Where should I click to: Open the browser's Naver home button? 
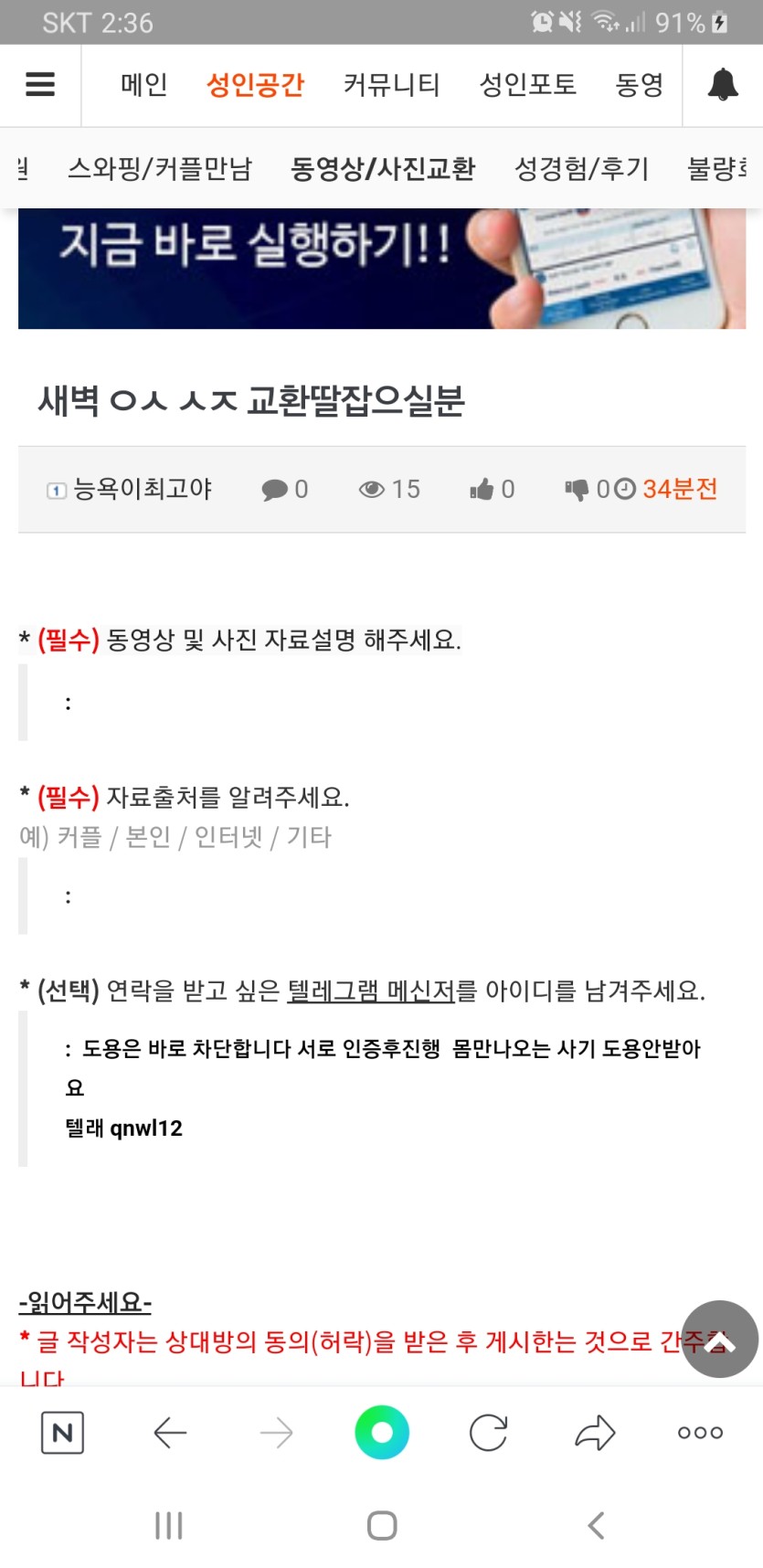(62, 1433)
